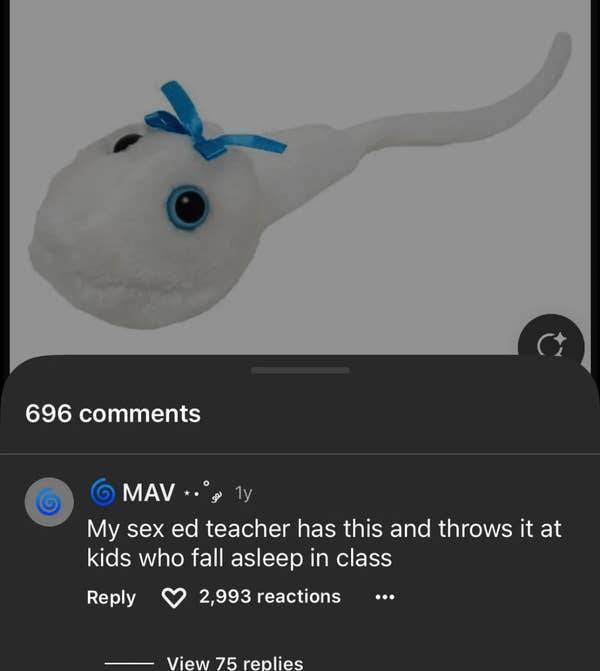Tap the sparkle refresh icon on the image

551,346
